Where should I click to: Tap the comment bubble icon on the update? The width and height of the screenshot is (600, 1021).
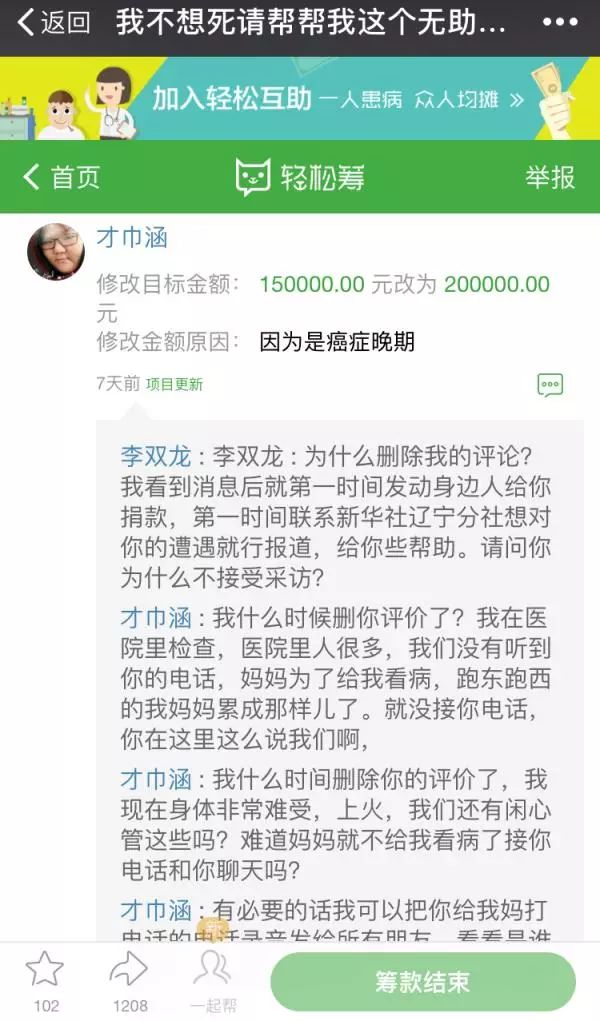(x=550, y=384)
